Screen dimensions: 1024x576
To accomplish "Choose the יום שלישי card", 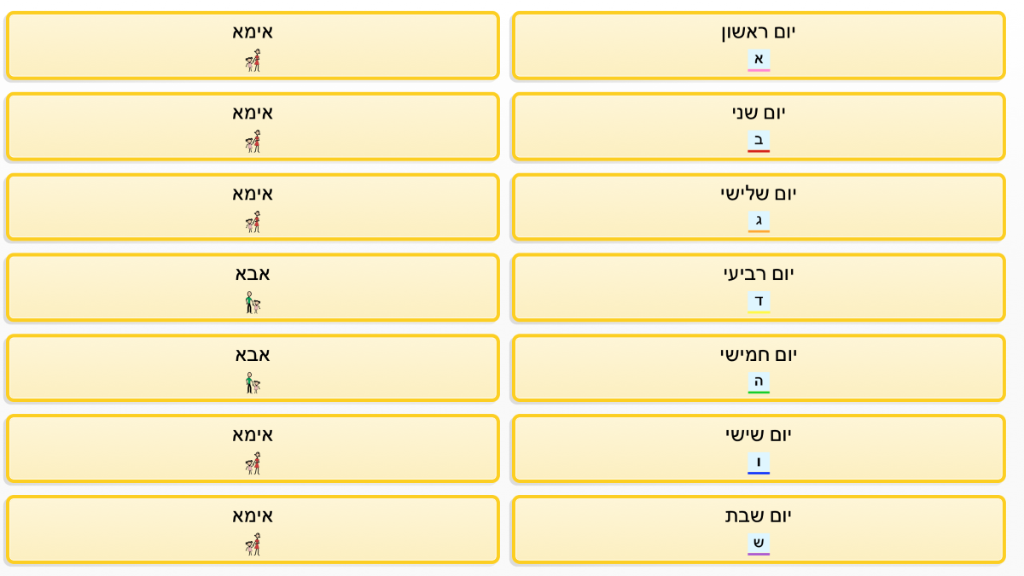I will pos(758,207).
